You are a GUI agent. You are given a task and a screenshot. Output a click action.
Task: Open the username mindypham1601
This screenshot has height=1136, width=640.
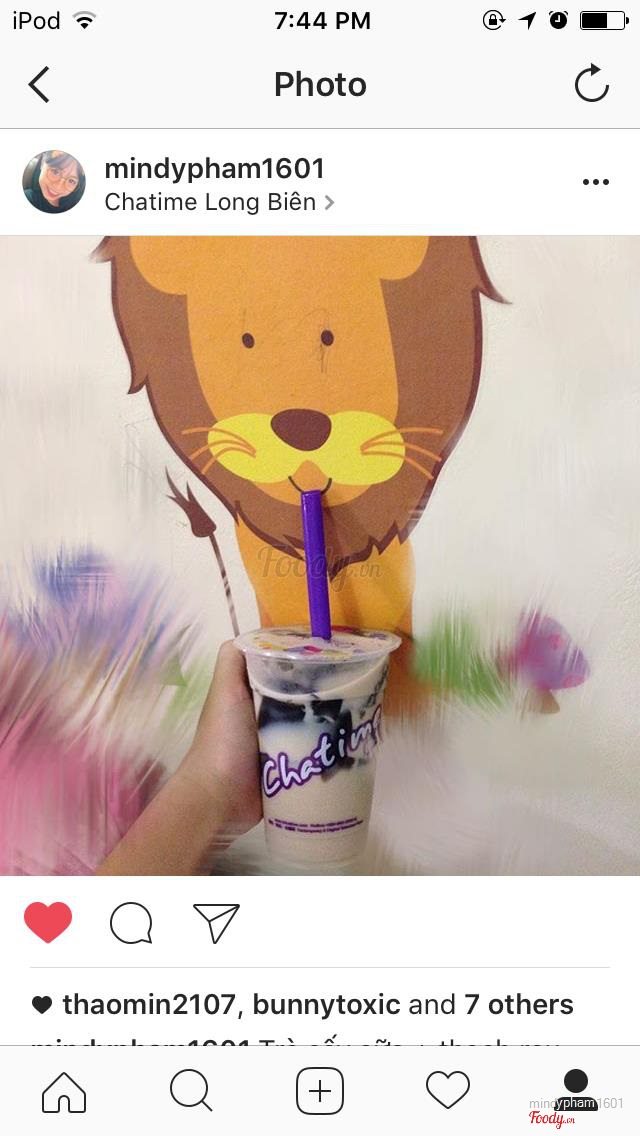(214, 168)
